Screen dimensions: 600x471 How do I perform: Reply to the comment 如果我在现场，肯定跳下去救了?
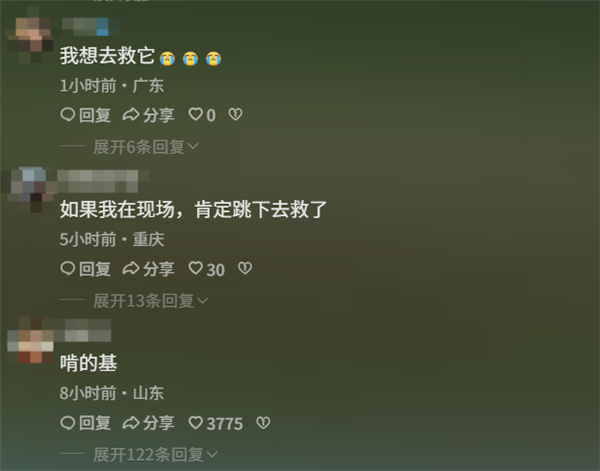pyautogui.click(x=85, y=269)
